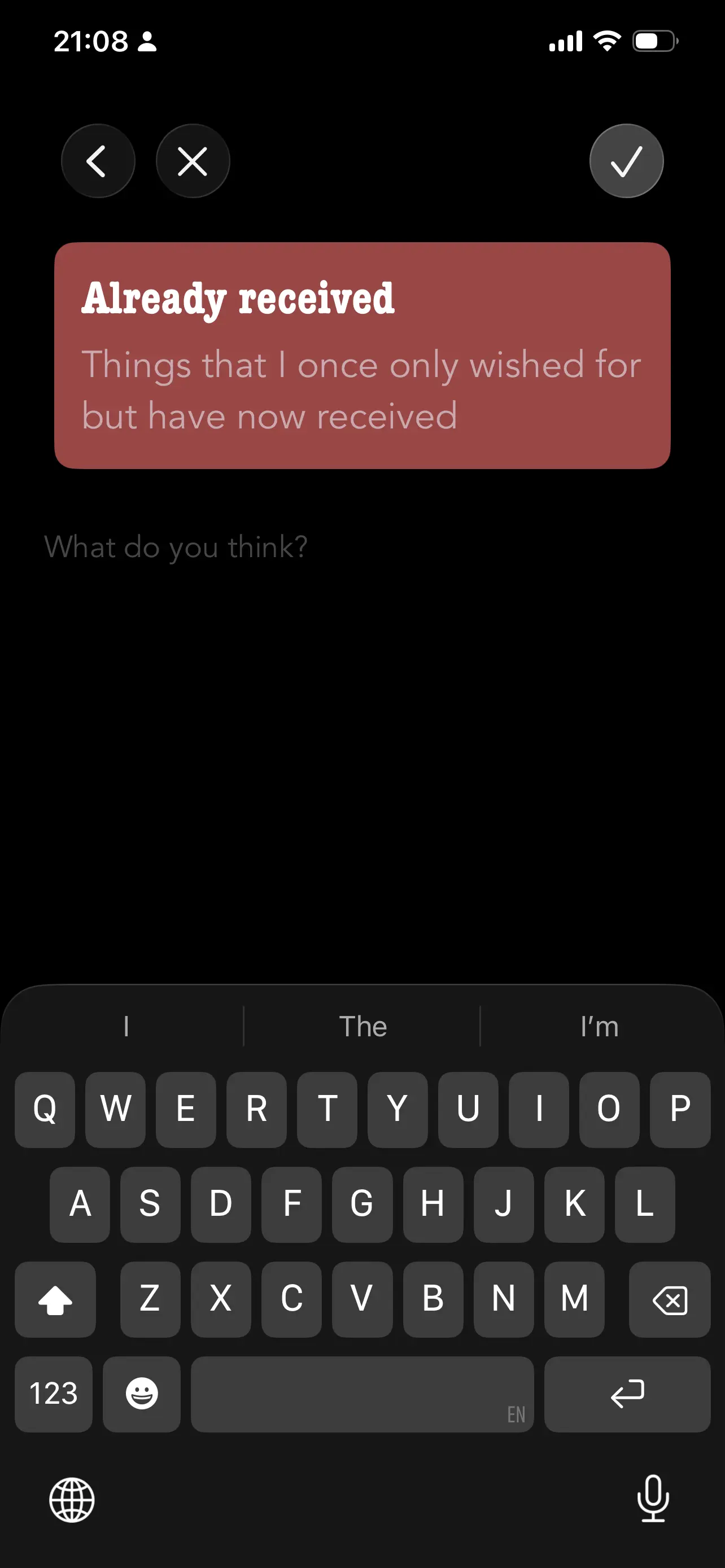
Task: Tap the back chevron arrow
Action: point(98,161)
